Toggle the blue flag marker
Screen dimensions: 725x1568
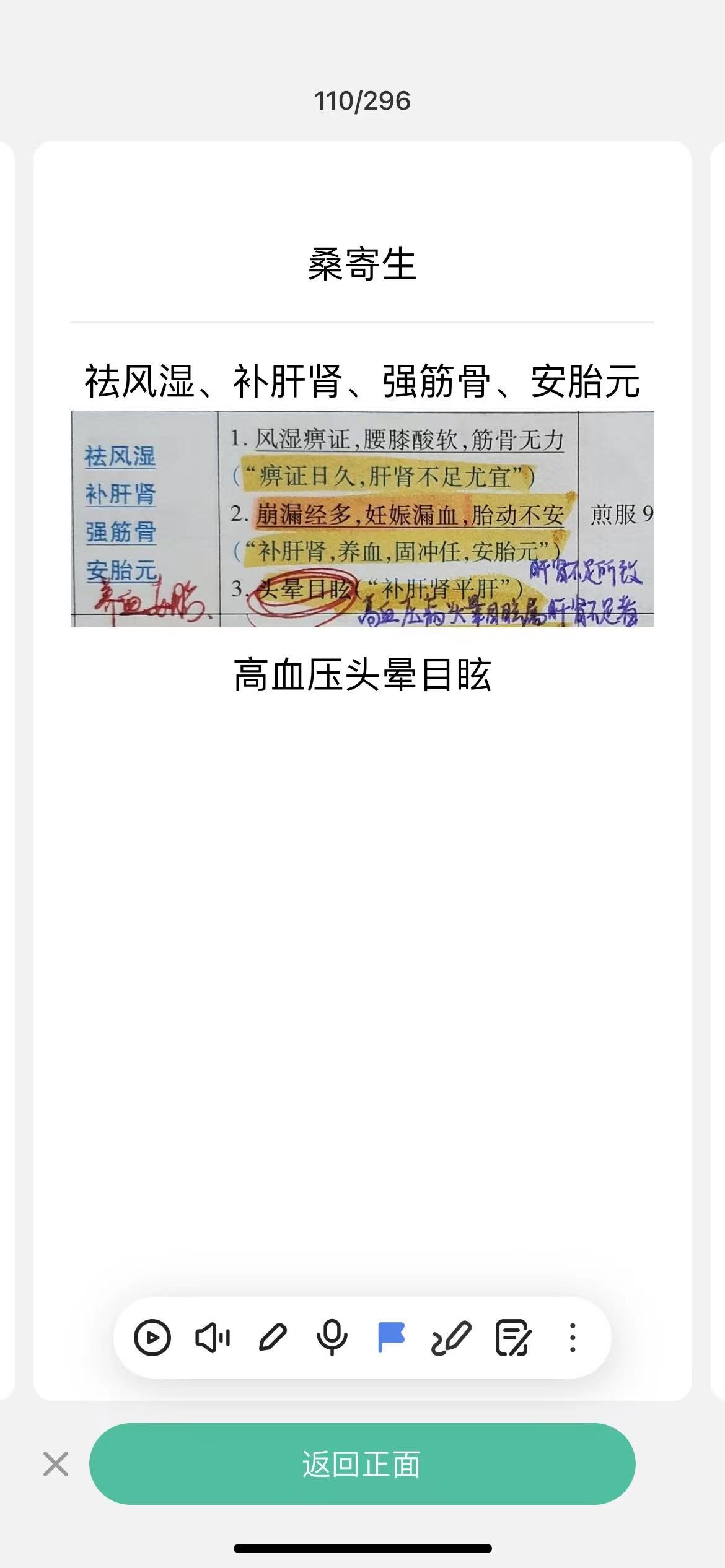[x=391, y=1337]
